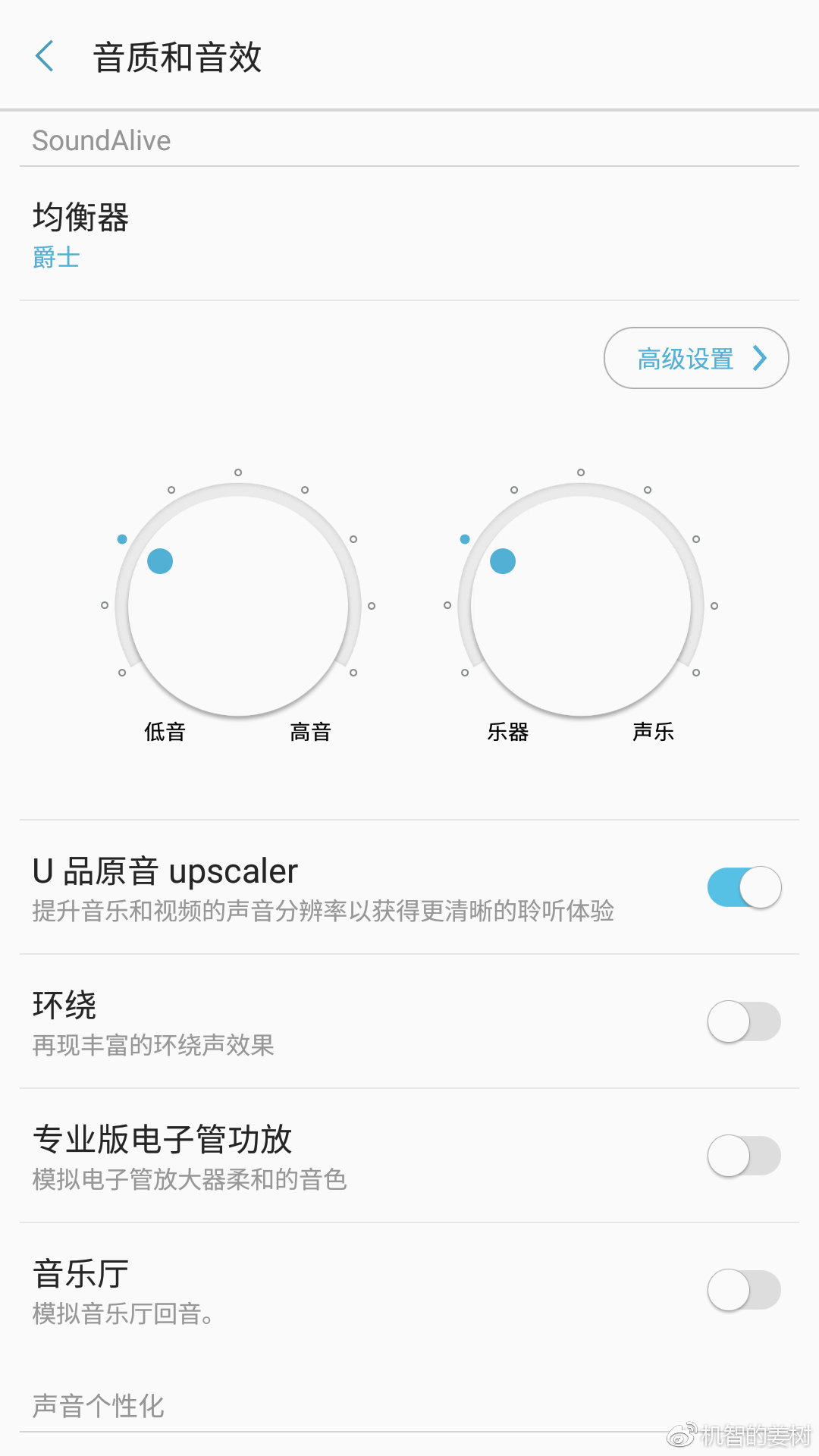The image size is (819, 1456).
Task: Disable the U 品原音 upscaler toggle
Action: [x=743, y=886]
